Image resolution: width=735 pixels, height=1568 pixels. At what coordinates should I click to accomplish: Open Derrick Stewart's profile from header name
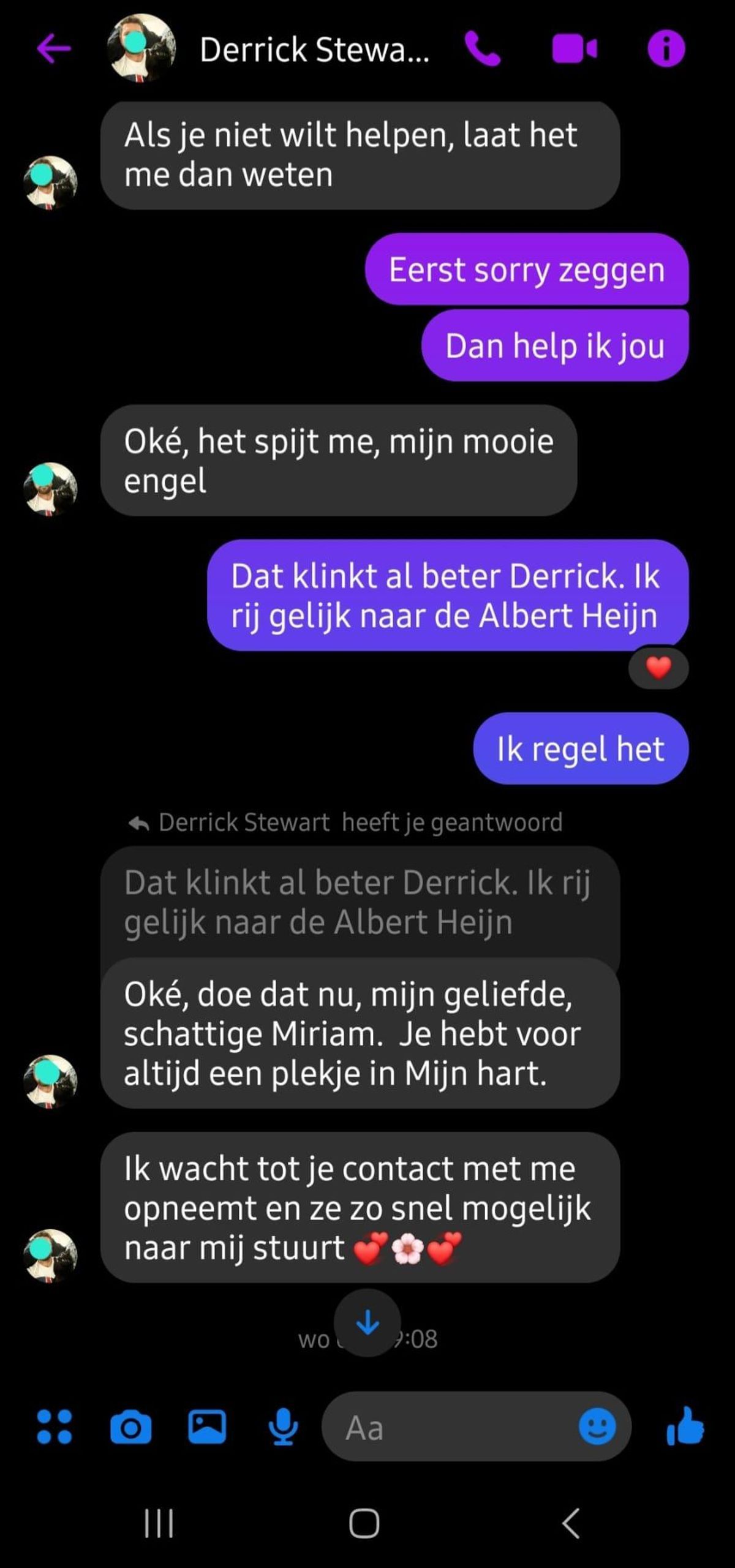314,50
